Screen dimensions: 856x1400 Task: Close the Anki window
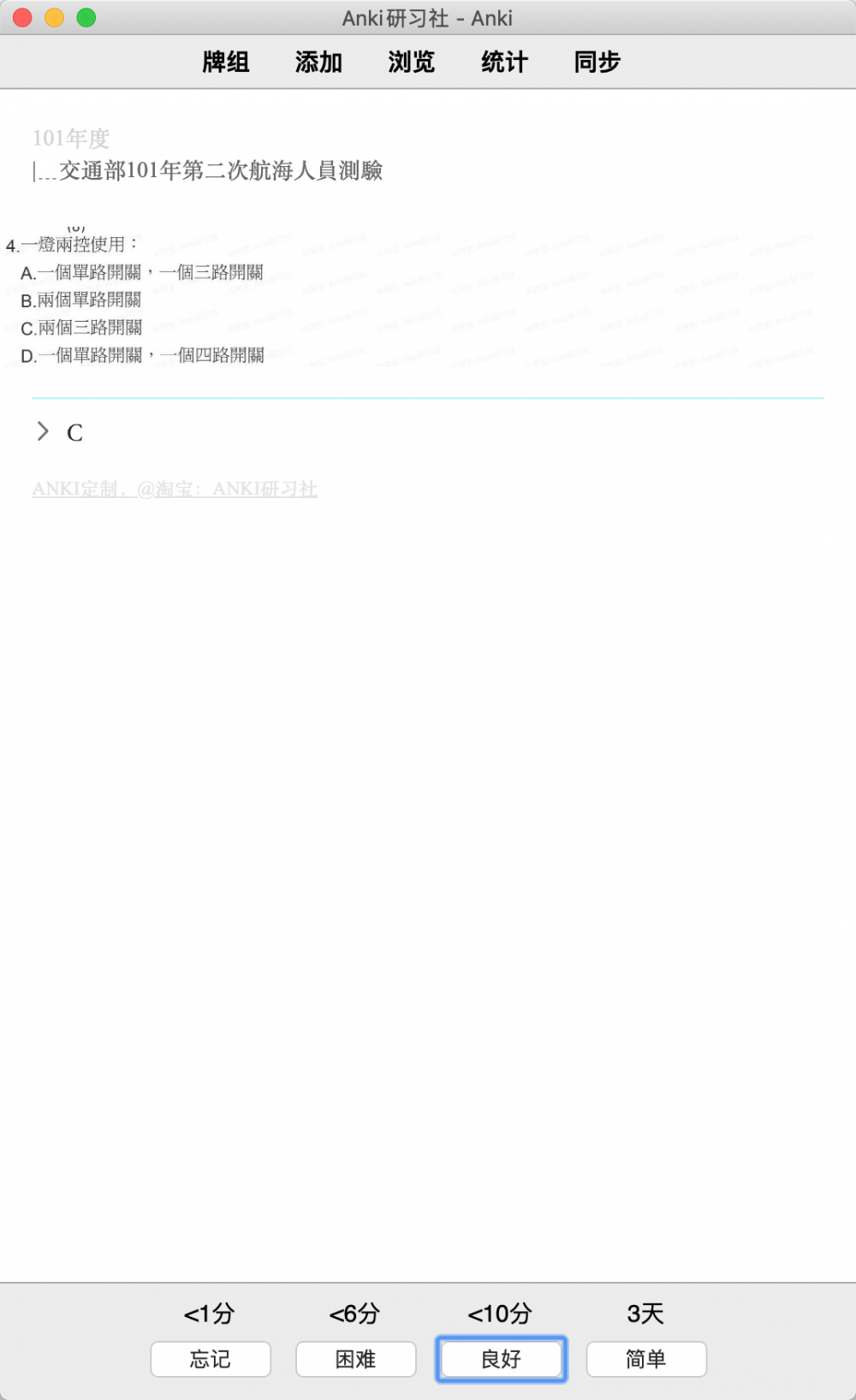pos(23,17)
